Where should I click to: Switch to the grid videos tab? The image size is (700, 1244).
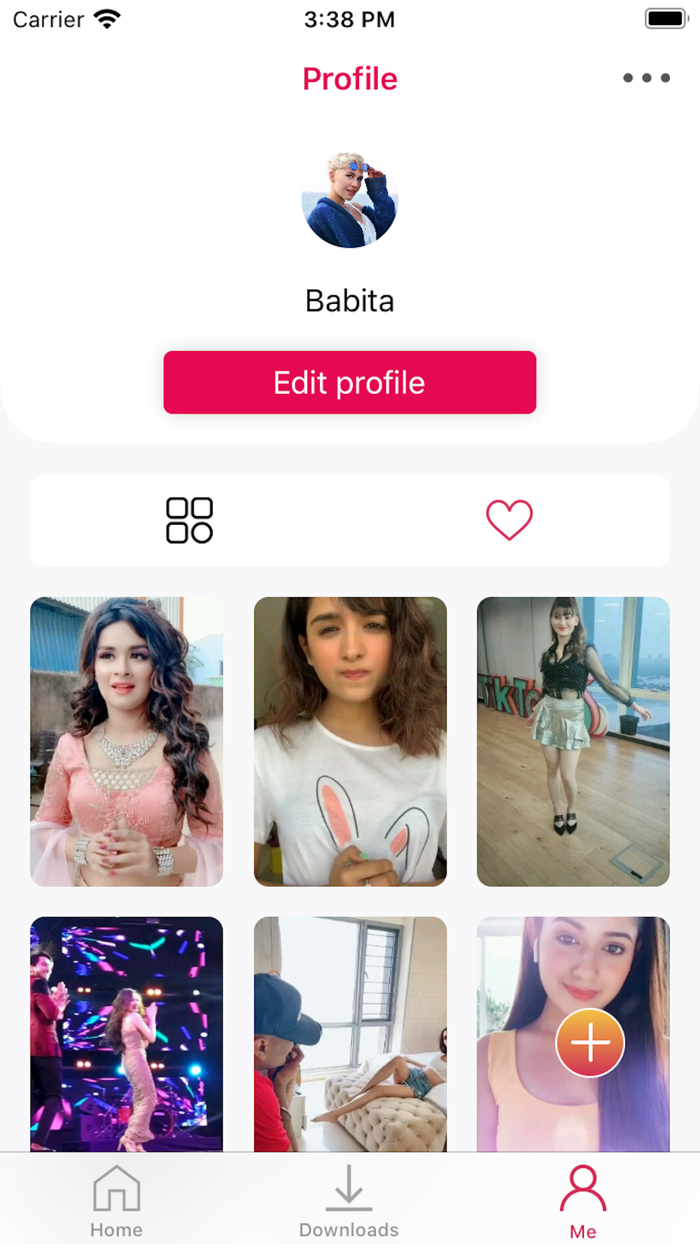pyautogui.click(x=189, y=520)
